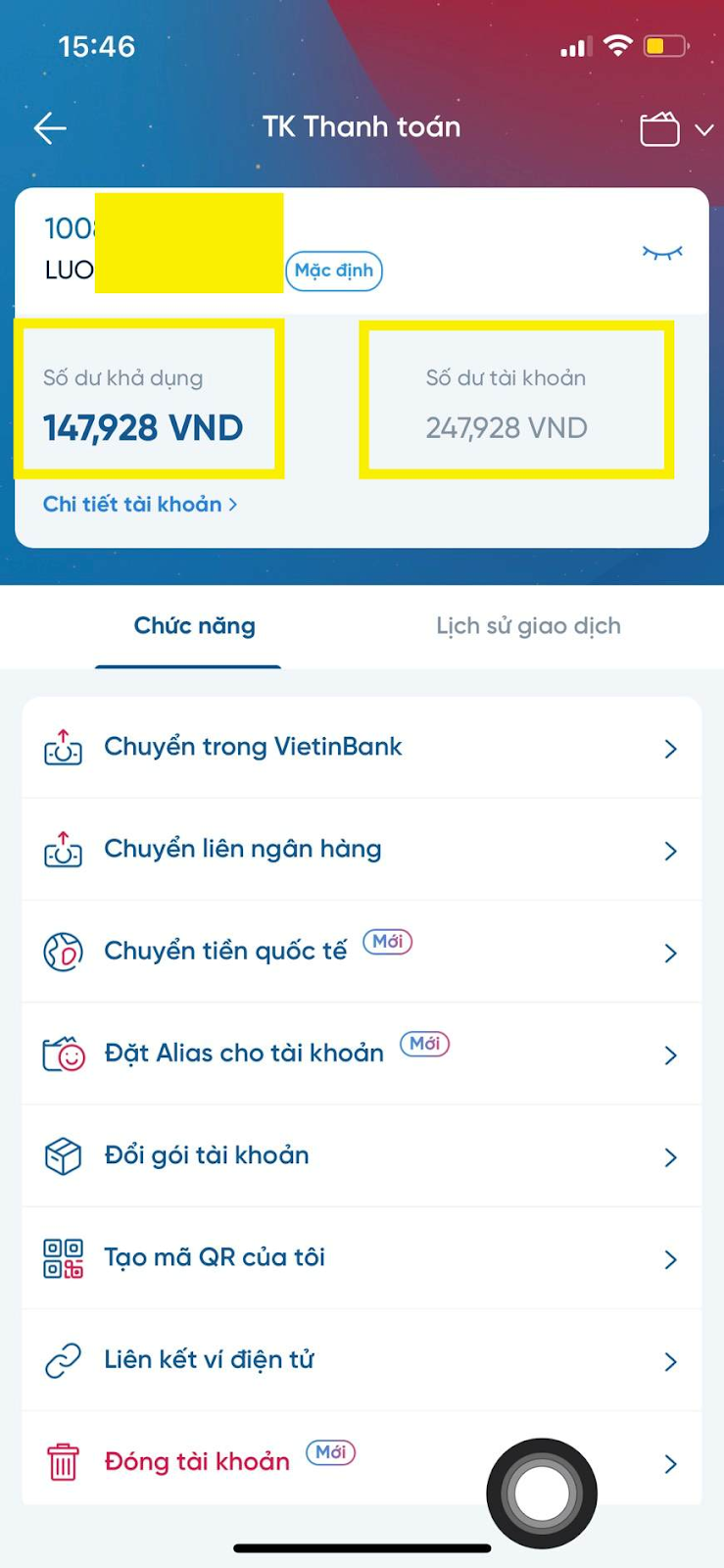This screenshot has height=1568, width=724.
Task: Switch to Lịch sử giao dịch tab
Action: point(528,626)
